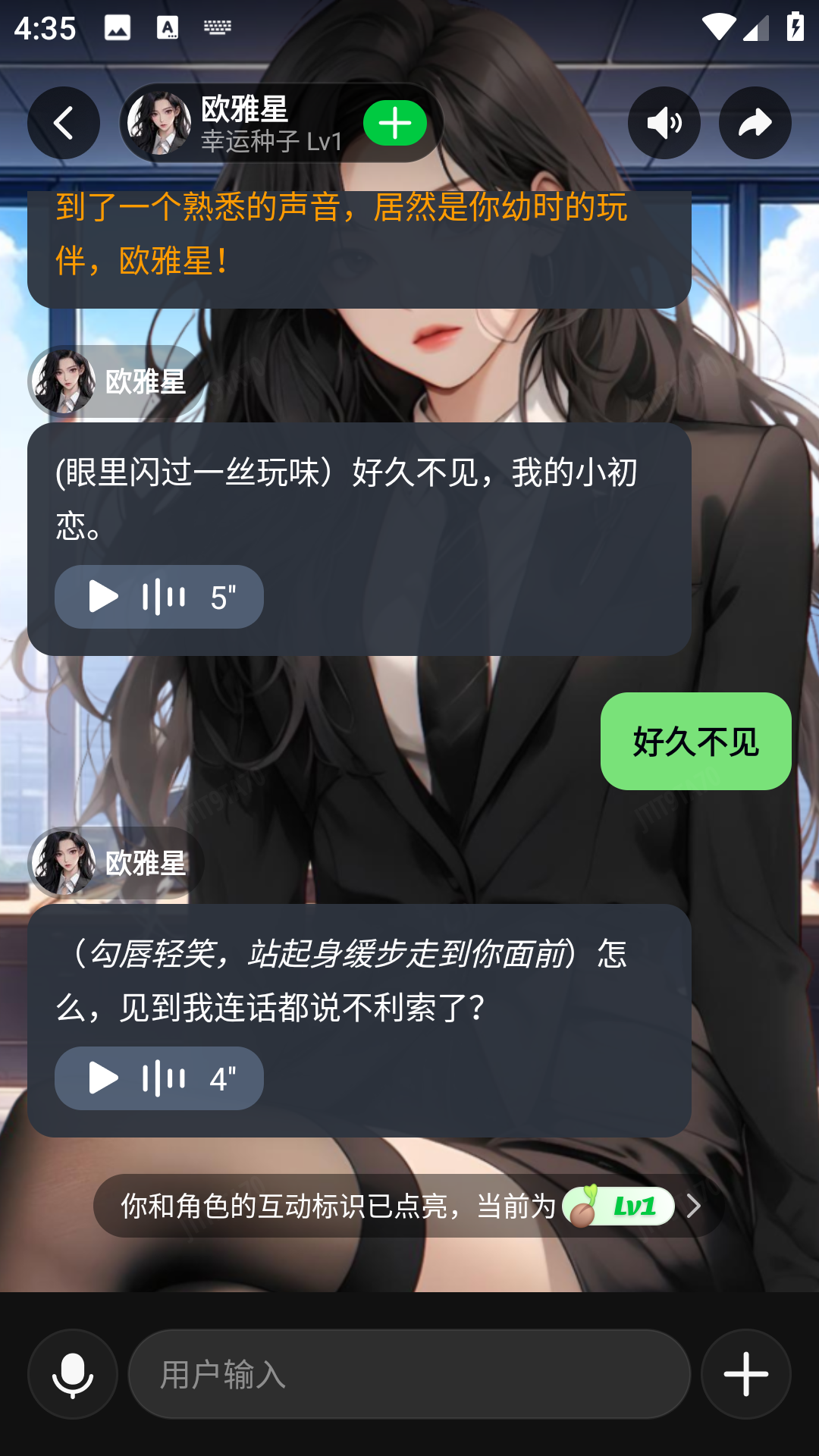Tap 欧雅星 avatar above the second reply

(x=64, y=863)
